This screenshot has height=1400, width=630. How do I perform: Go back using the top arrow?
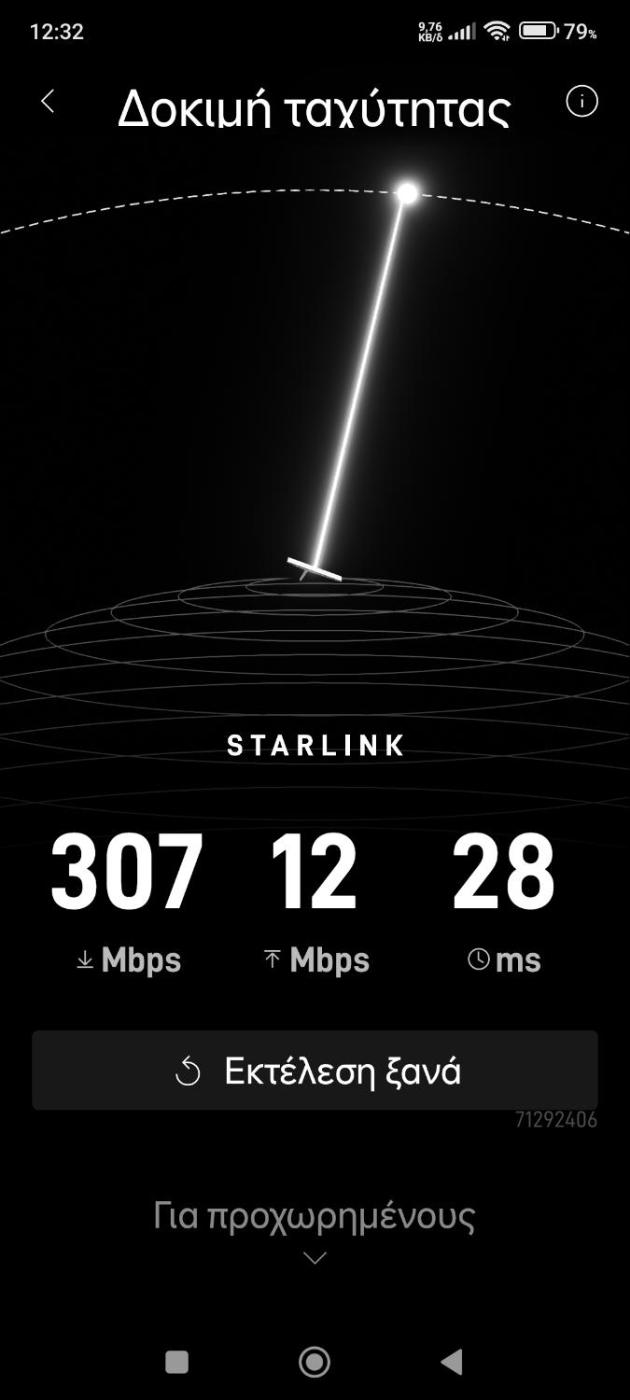(47, 101)
